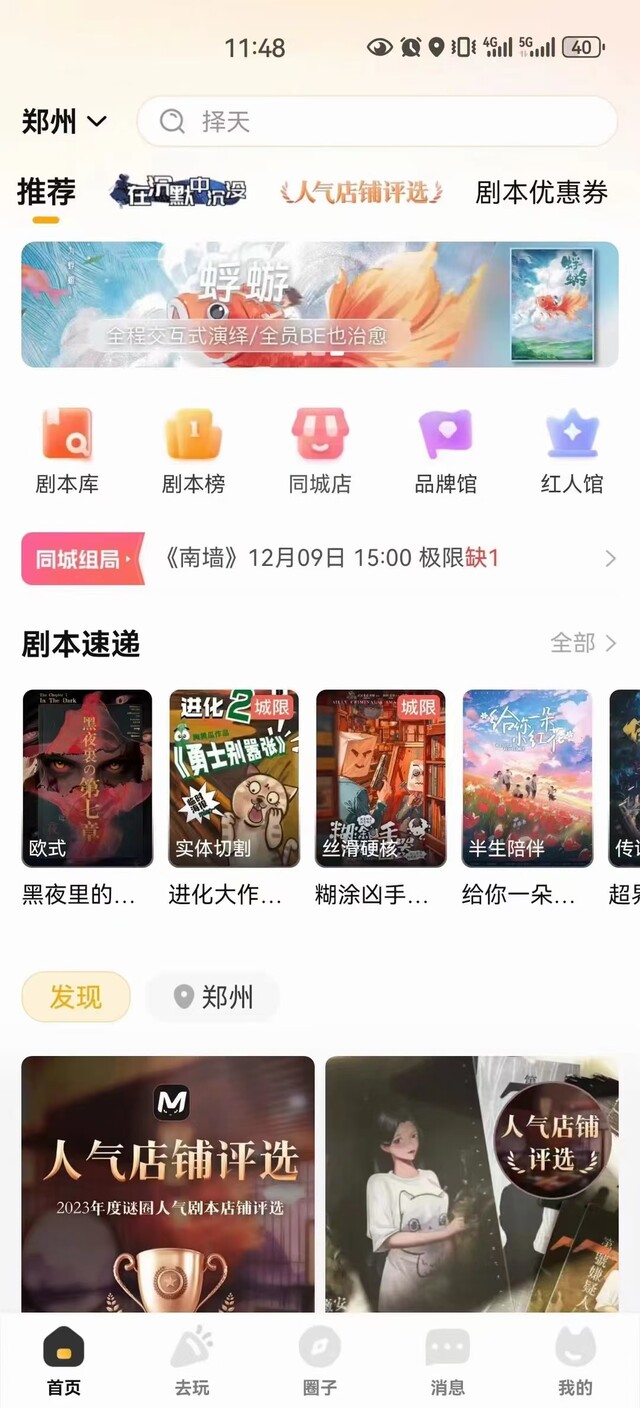This screenshot has height=1408, width=640.
Task: Open the 蜉蝣 promotional banner
Action: 320,304
